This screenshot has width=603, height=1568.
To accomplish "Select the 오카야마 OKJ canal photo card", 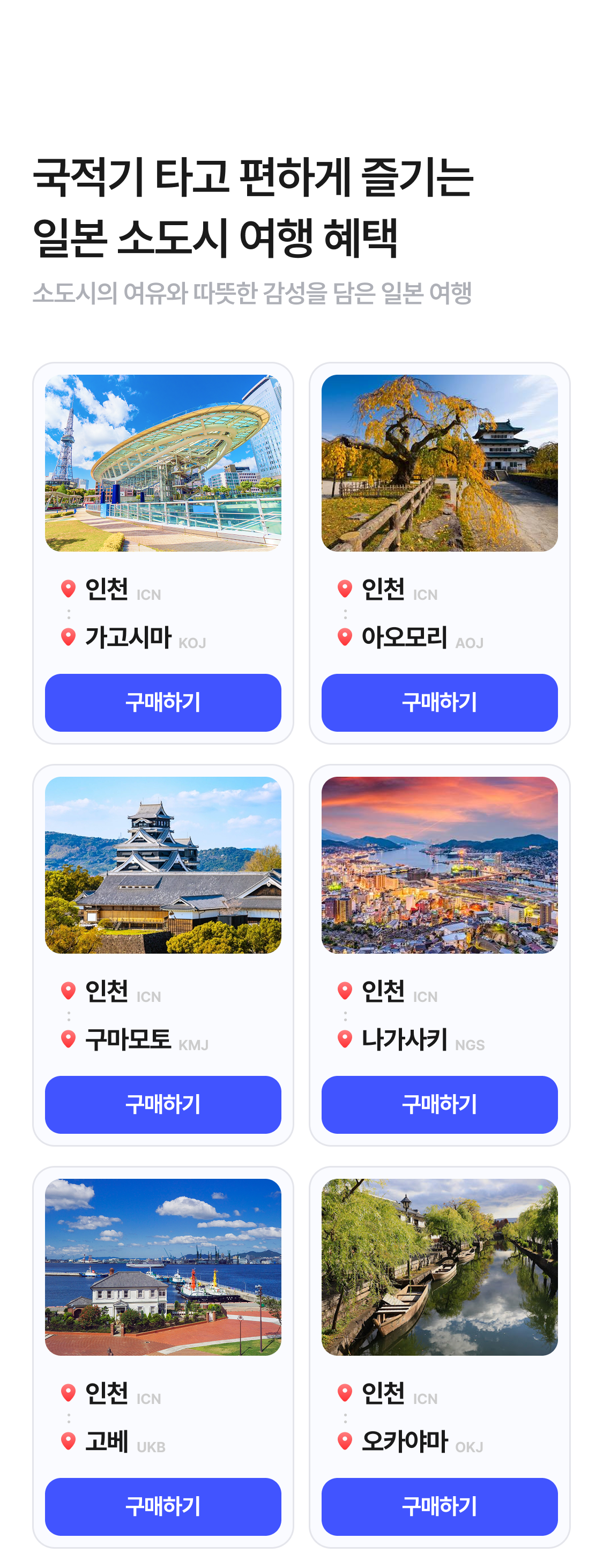I will [x=438, y=1266].
